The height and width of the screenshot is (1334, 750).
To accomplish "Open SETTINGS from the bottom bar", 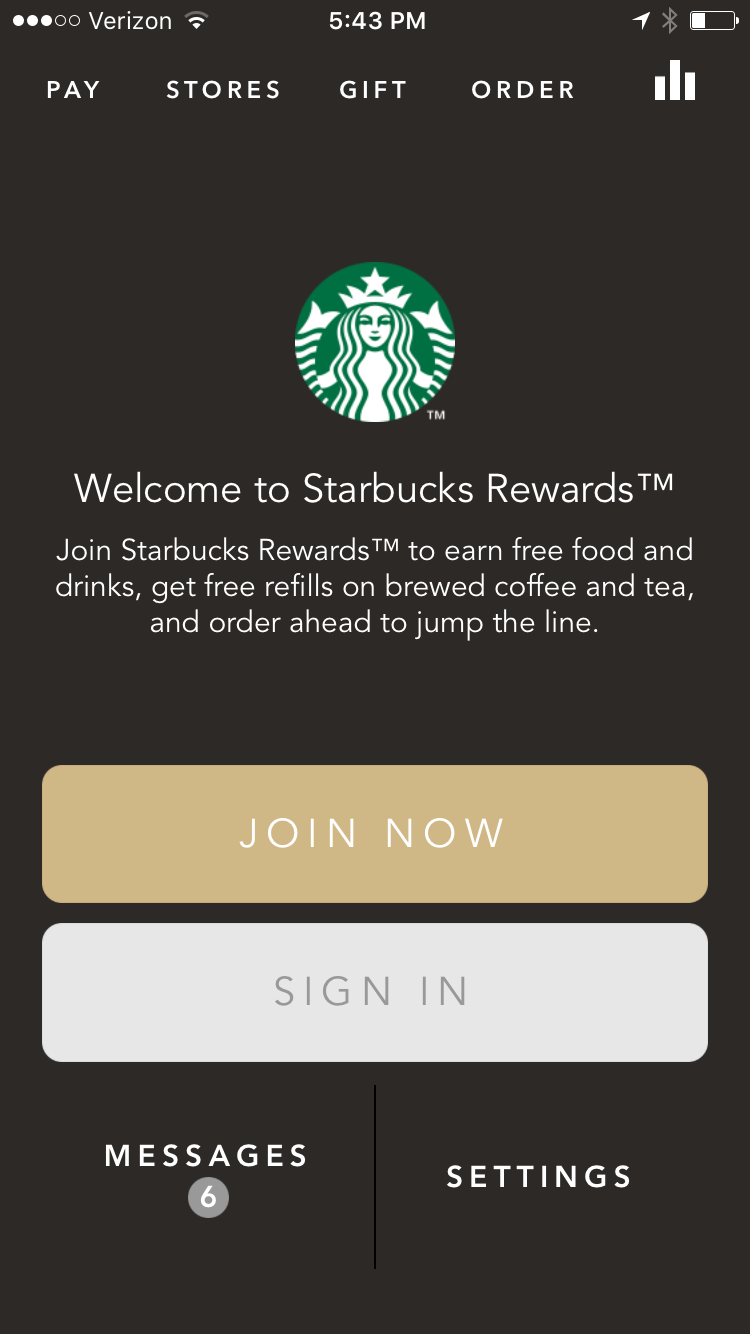I will point(538,1176).
